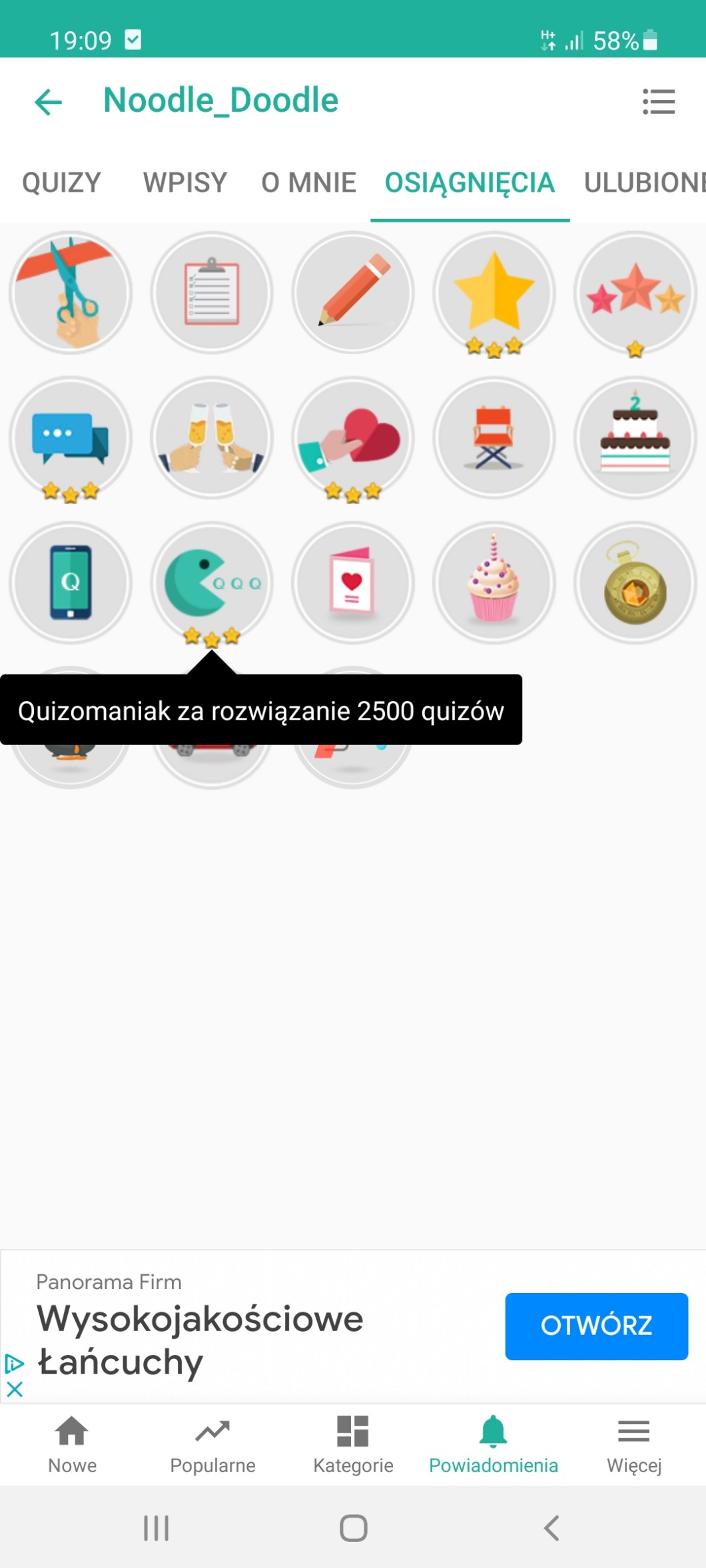Close the Panorama Firm ad
The width and height of the screenshot is (706, 1568).
tap(15, 1389)
